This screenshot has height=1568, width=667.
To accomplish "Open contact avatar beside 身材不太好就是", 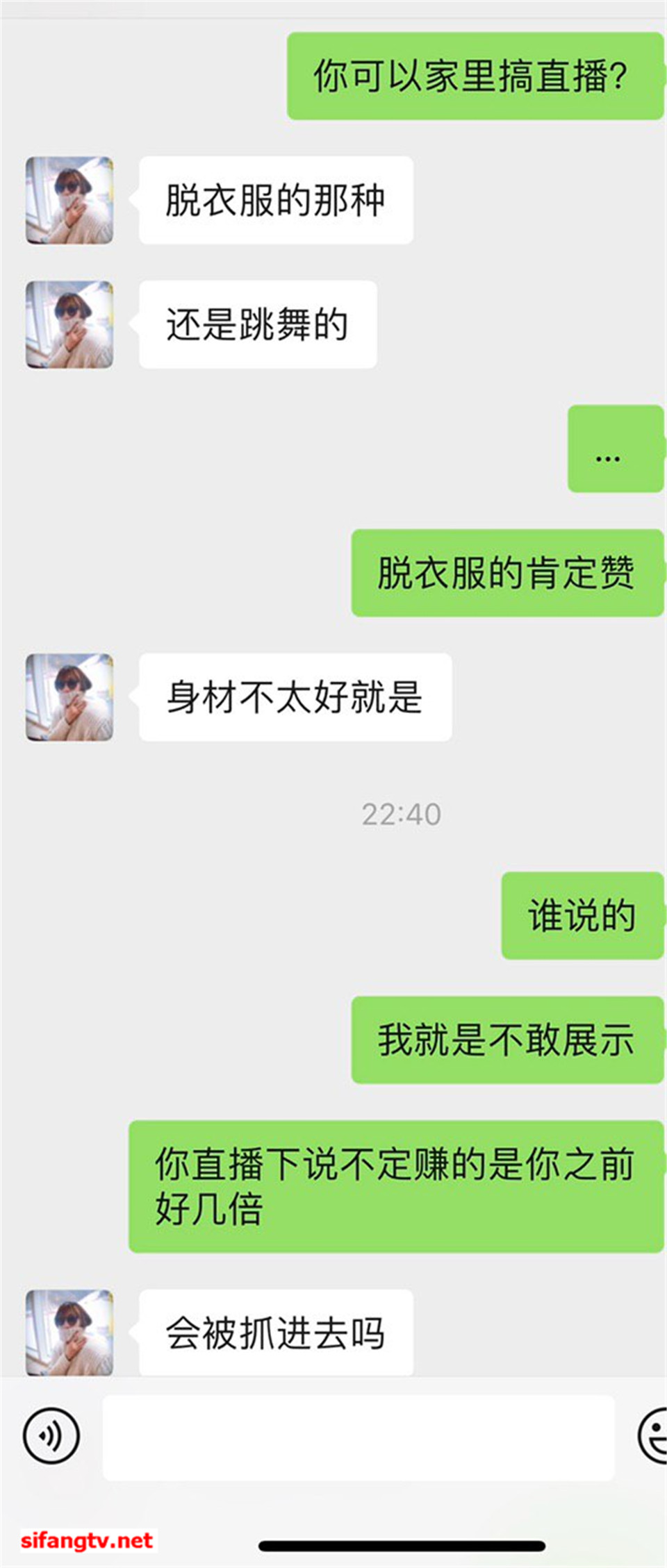I will [69, 697].
